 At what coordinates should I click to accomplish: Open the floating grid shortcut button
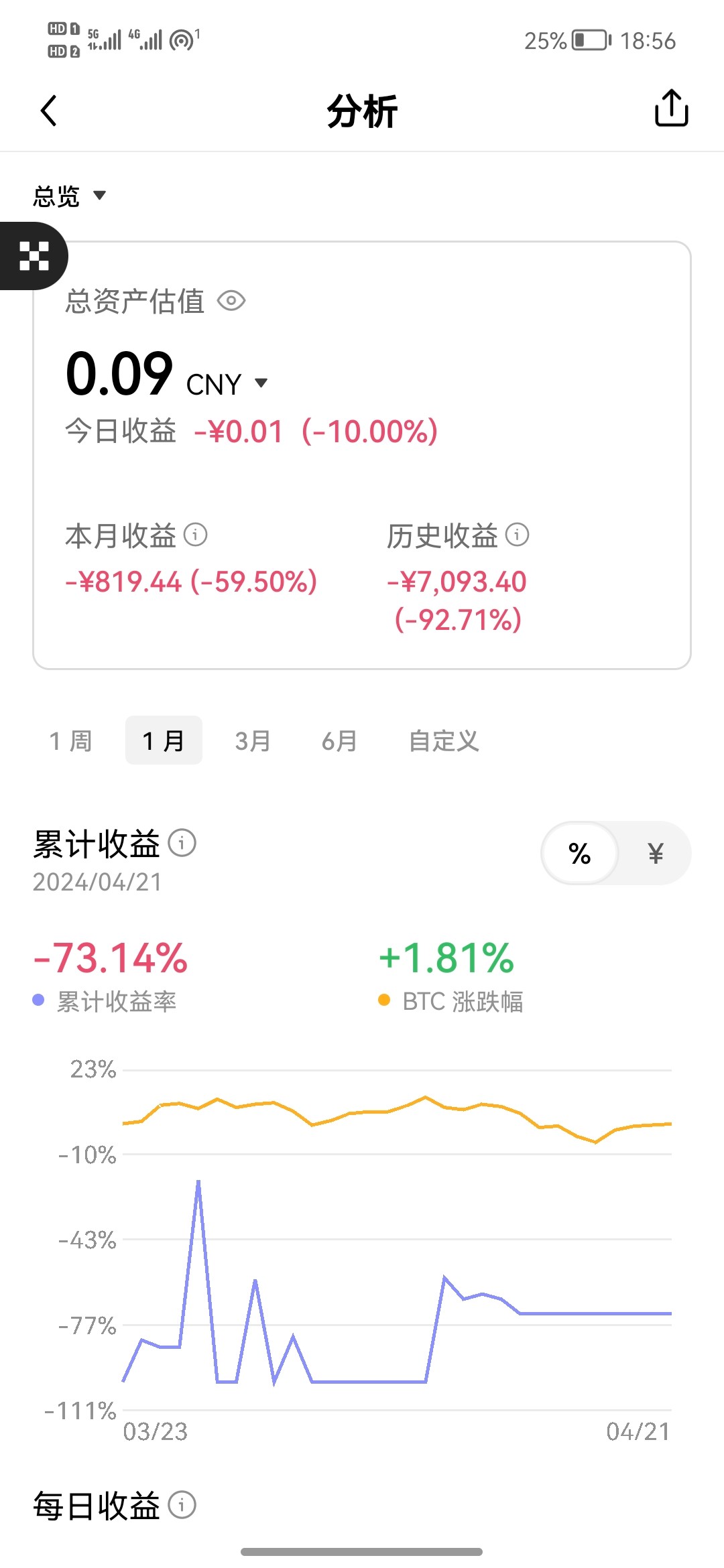[34, 256]
